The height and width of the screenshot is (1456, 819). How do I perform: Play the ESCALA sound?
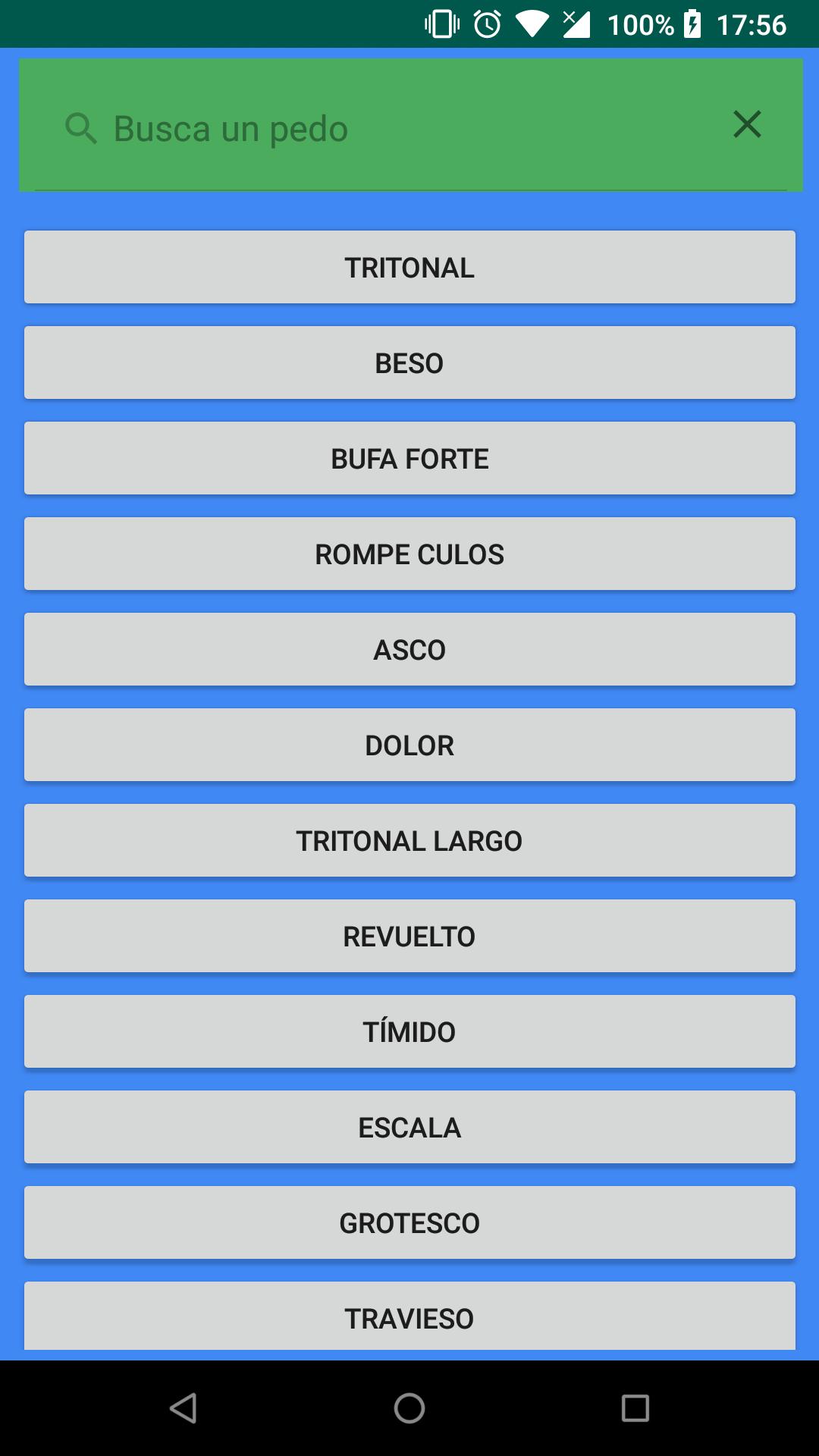[409, 1127]
